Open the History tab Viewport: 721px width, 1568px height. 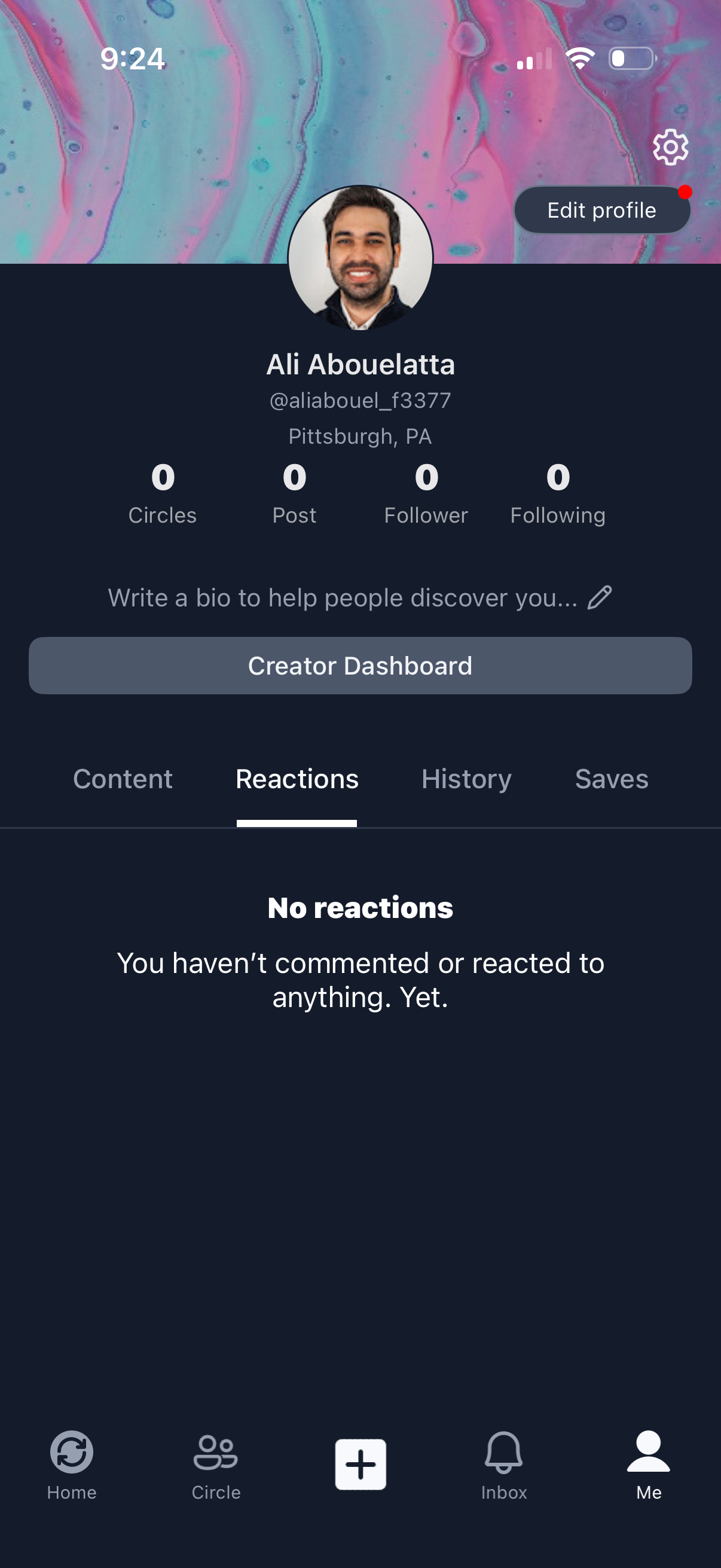point(466,779)
